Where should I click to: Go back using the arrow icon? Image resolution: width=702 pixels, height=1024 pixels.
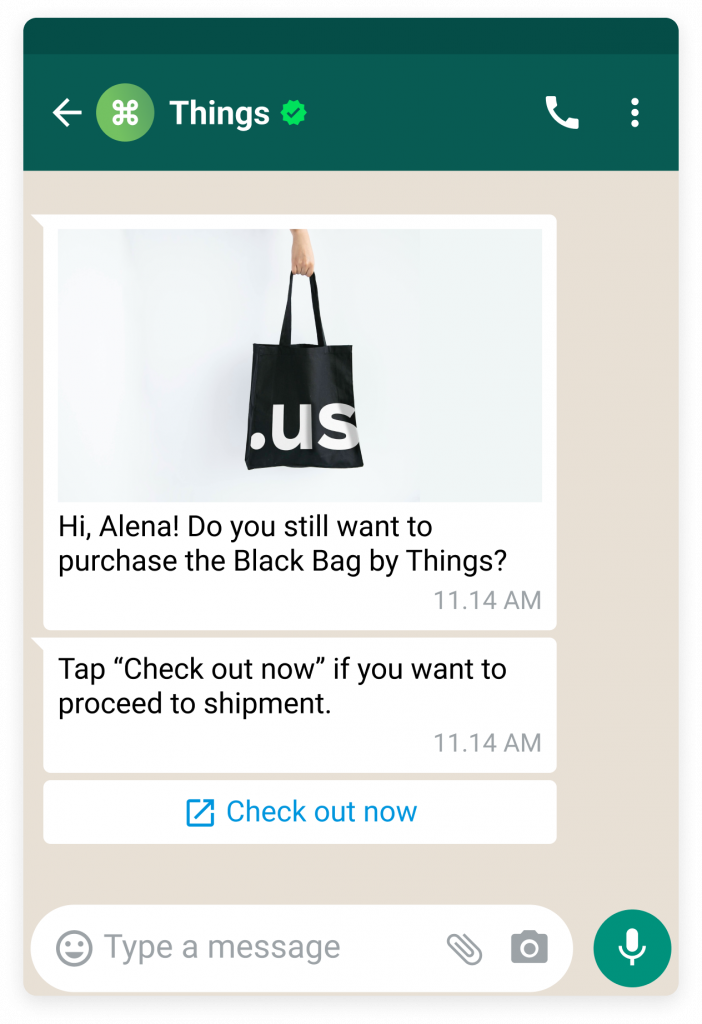pos(67,113)
